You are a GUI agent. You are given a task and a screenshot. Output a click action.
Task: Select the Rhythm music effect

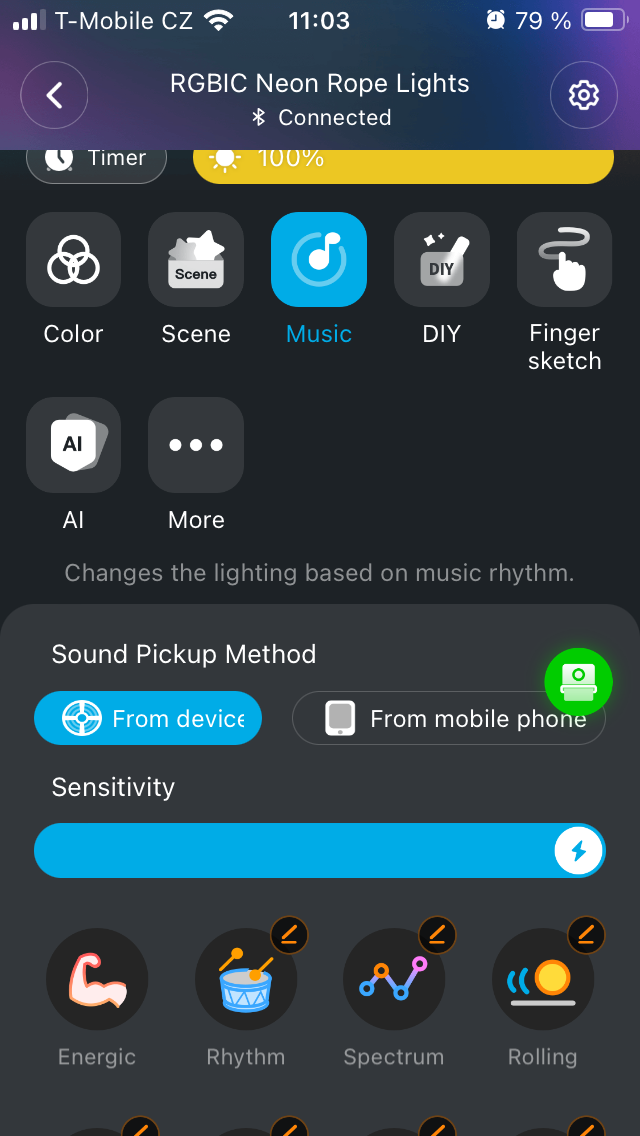coord(245,979)
